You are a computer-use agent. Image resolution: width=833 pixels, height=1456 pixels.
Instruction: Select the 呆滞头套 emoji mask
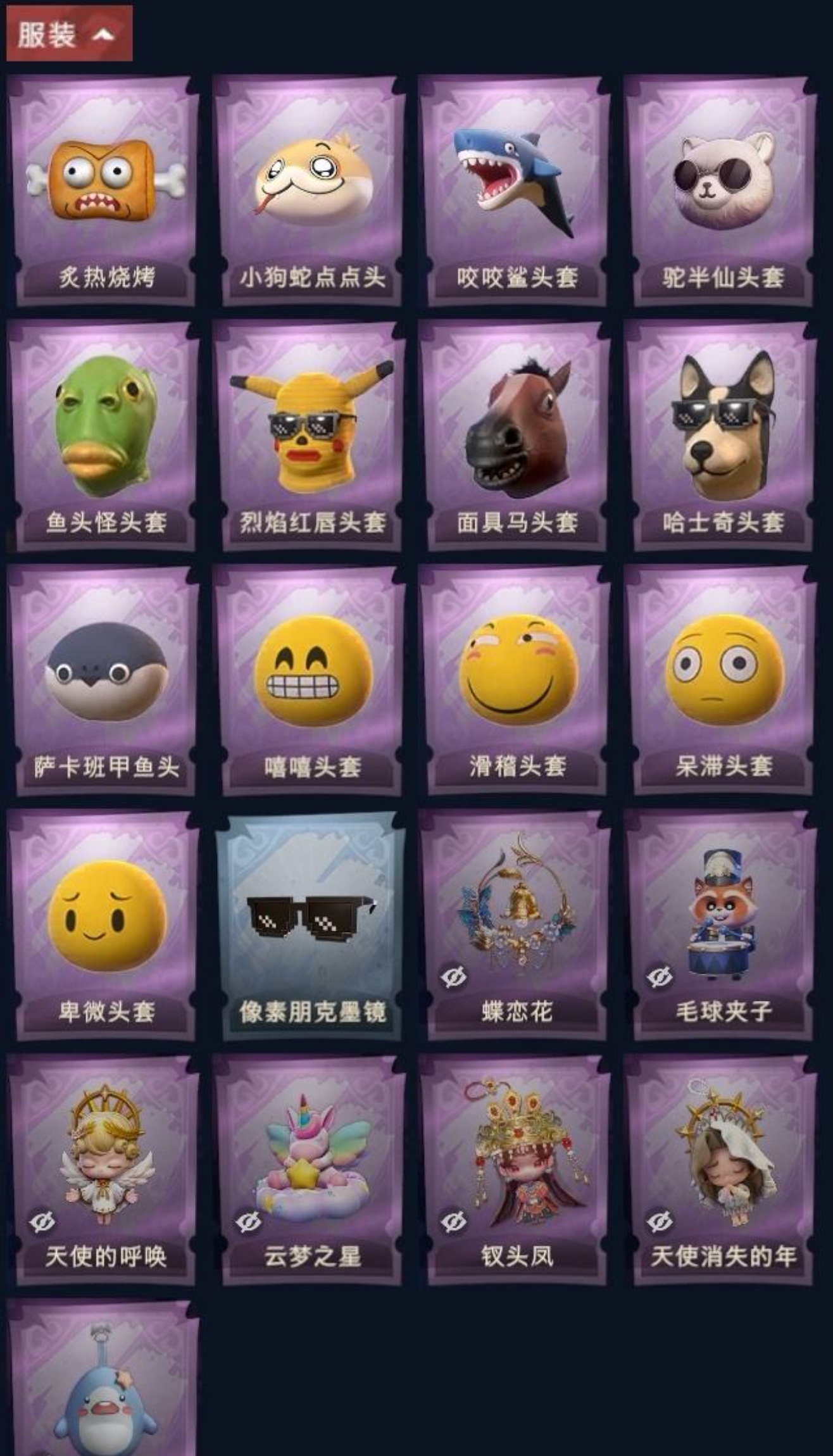[x=720, y=681]
